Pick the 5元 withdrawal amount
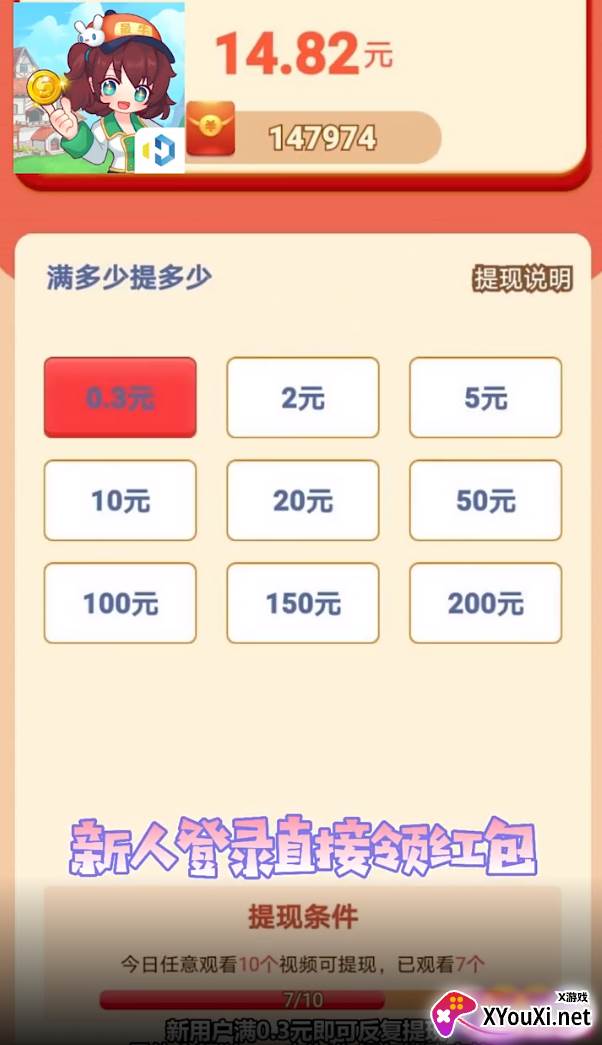602x1045 pixels. [485, 398]
